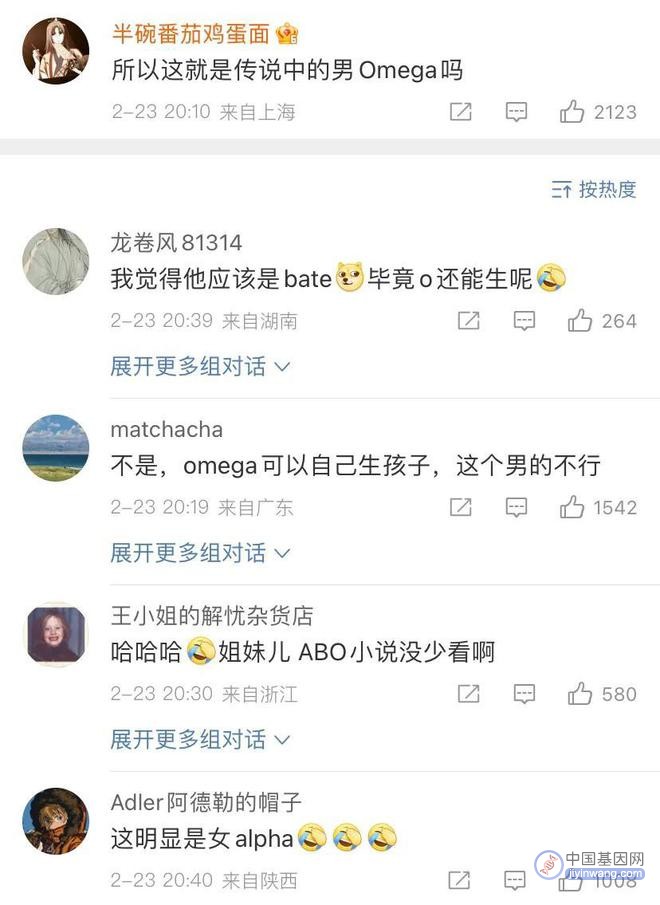This screenshot has width=660, height=905.
Task: Share matchacha's comment
Action: tap(460, 508)
